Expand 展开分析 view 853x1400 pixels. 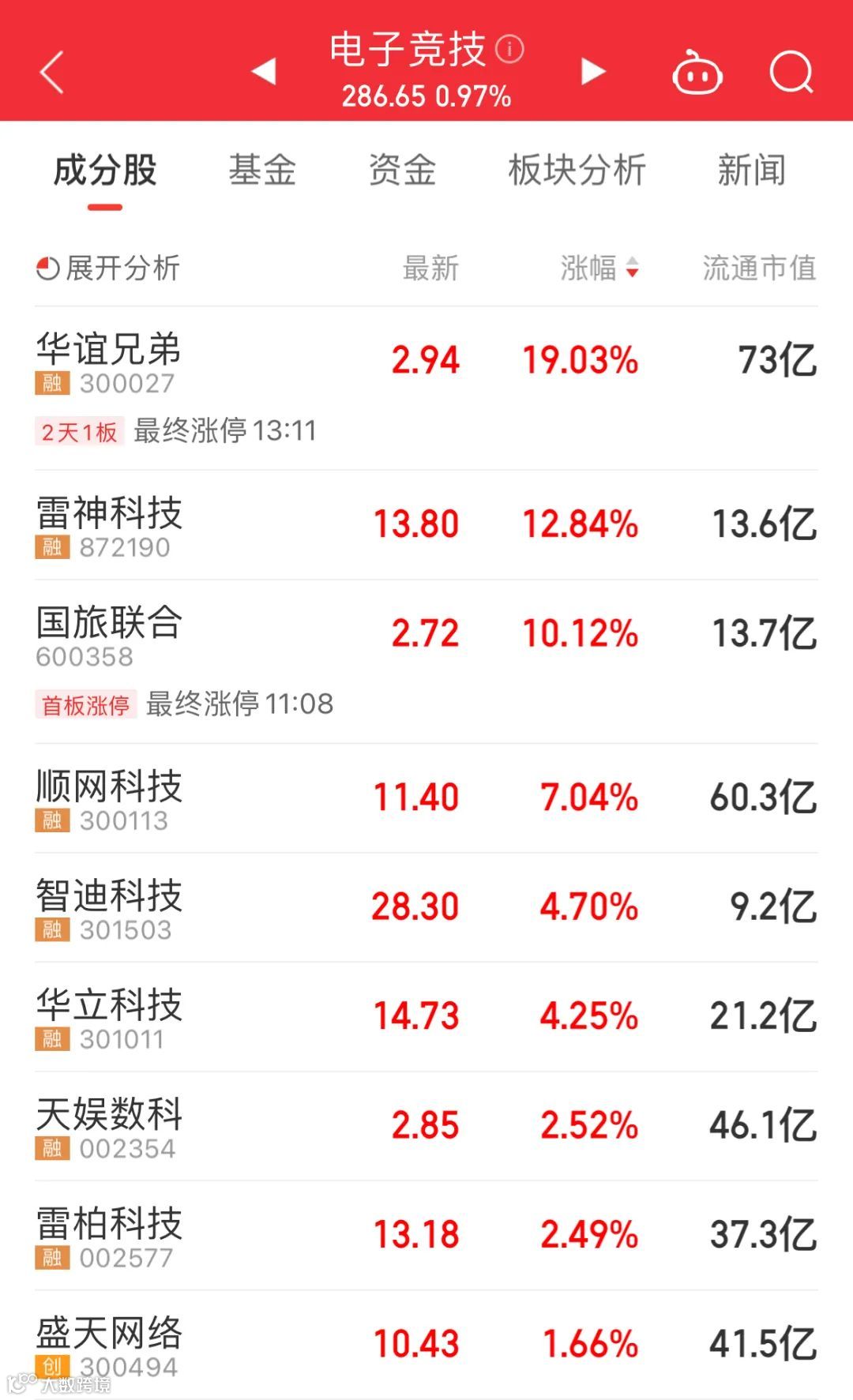[108, 268]
